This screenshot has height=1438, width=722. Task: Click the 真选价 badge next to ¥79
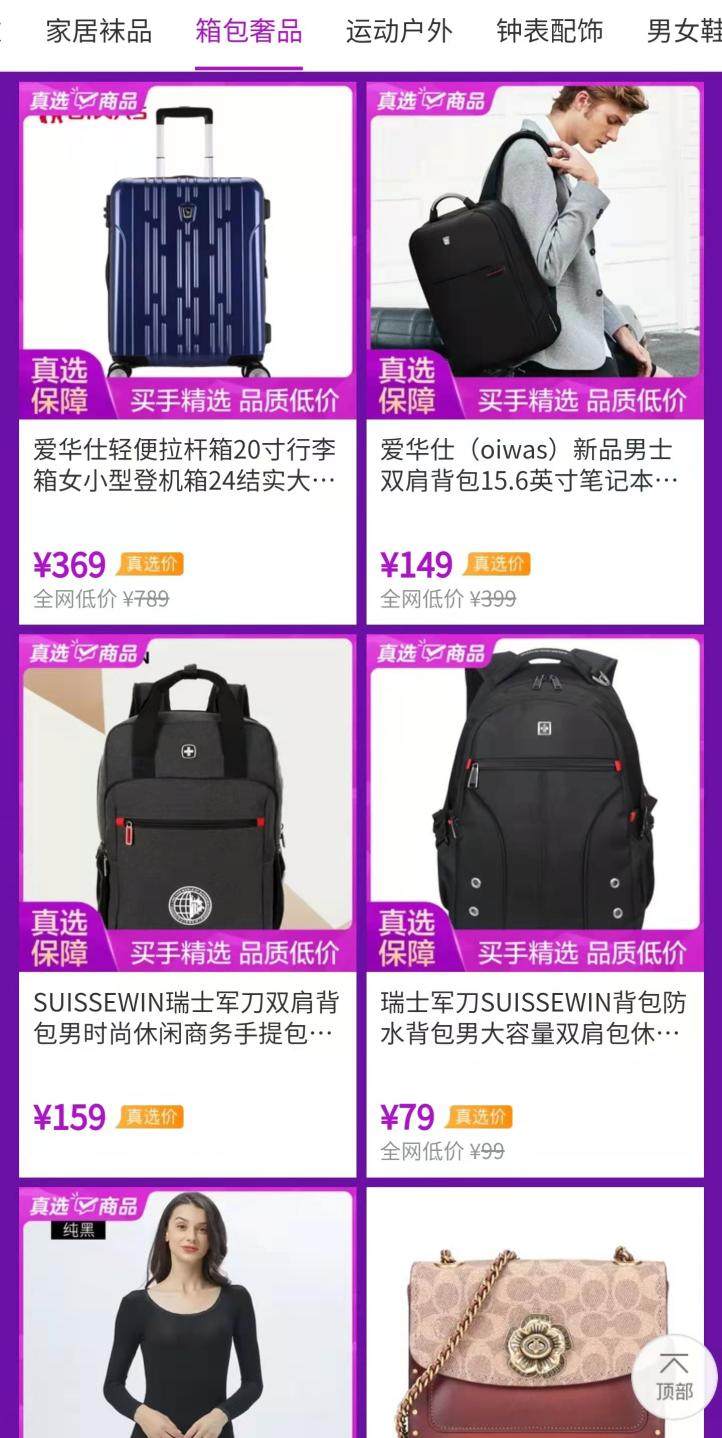[x=479, y=1117]
